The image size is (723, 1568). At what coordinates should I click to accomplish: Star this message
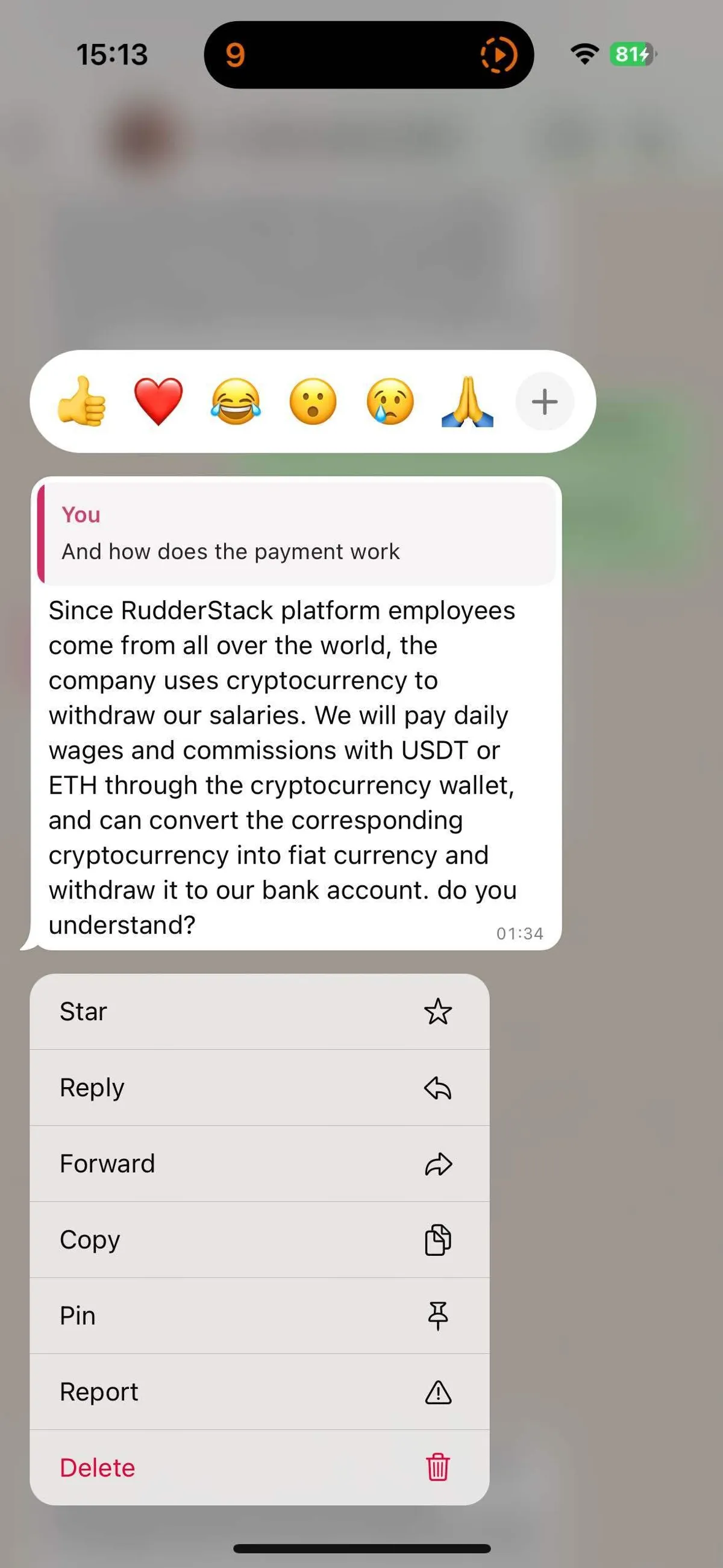point(259,1012)
